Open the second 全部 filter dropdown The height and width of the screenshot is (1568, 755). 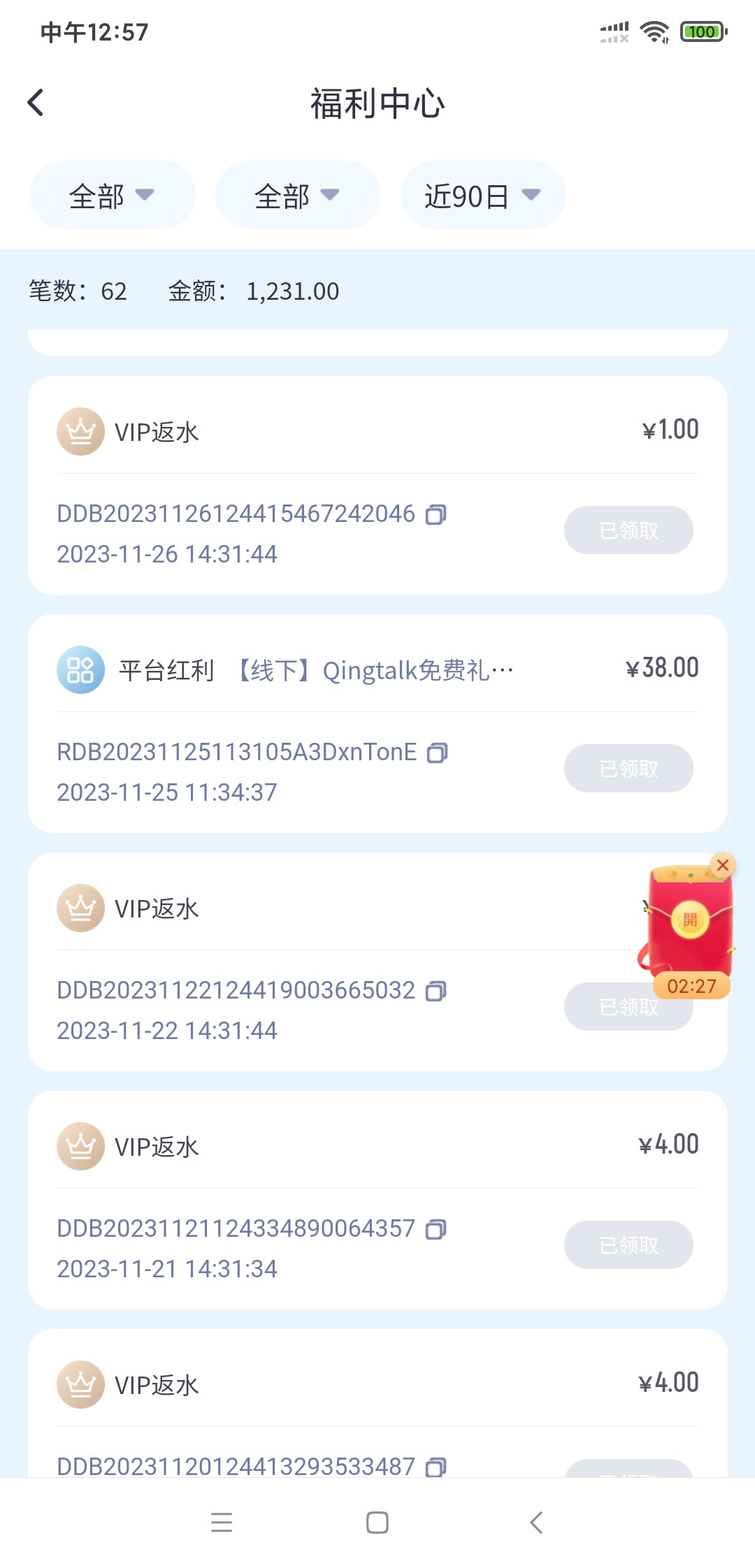[x=297, y=196]
